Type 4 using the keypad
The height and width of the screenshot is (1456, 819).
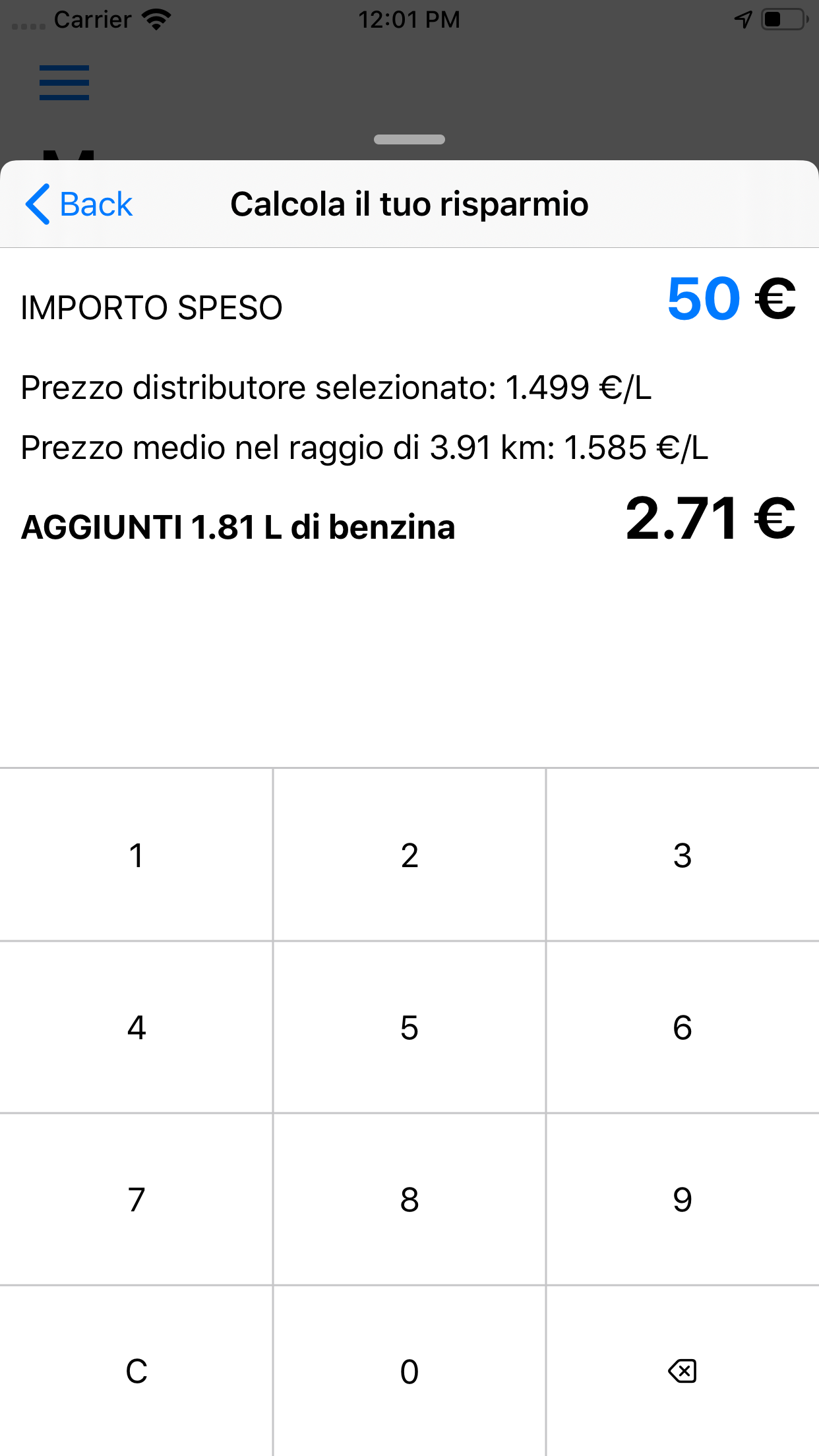pos(136,1027)
